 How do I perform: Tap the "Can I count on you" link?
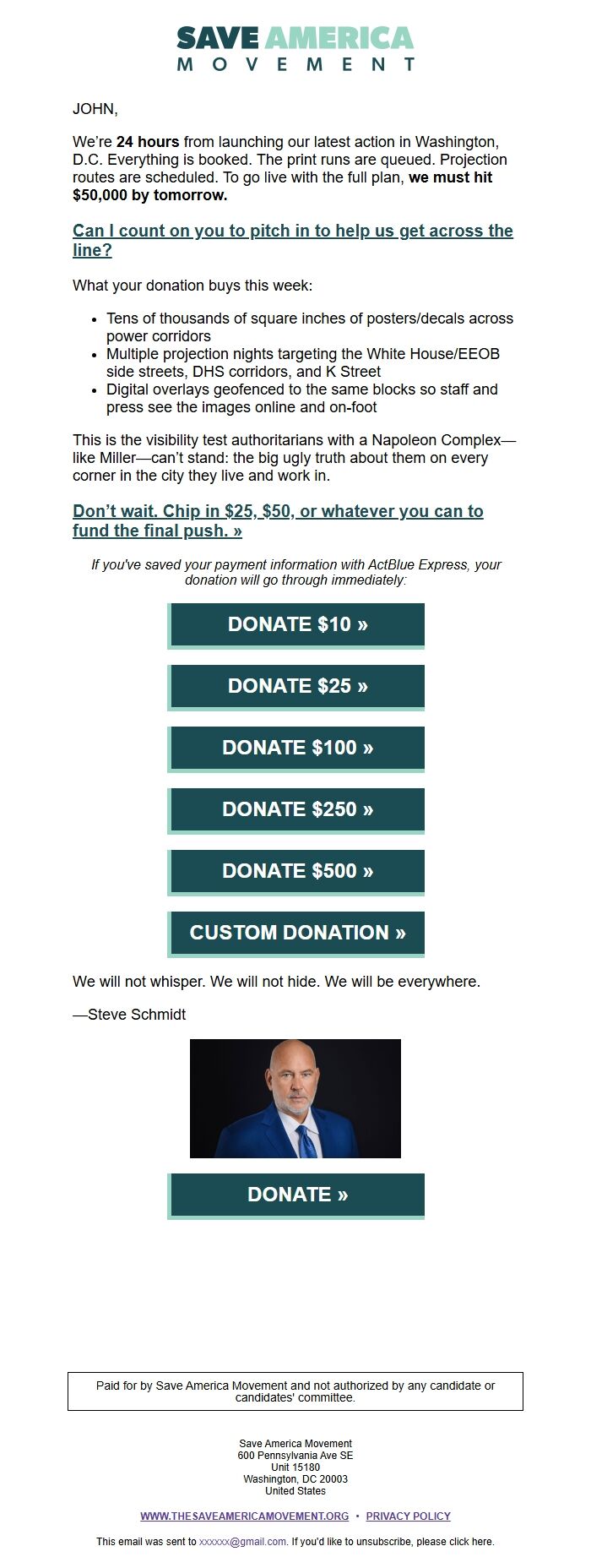[x=292, y=231]
